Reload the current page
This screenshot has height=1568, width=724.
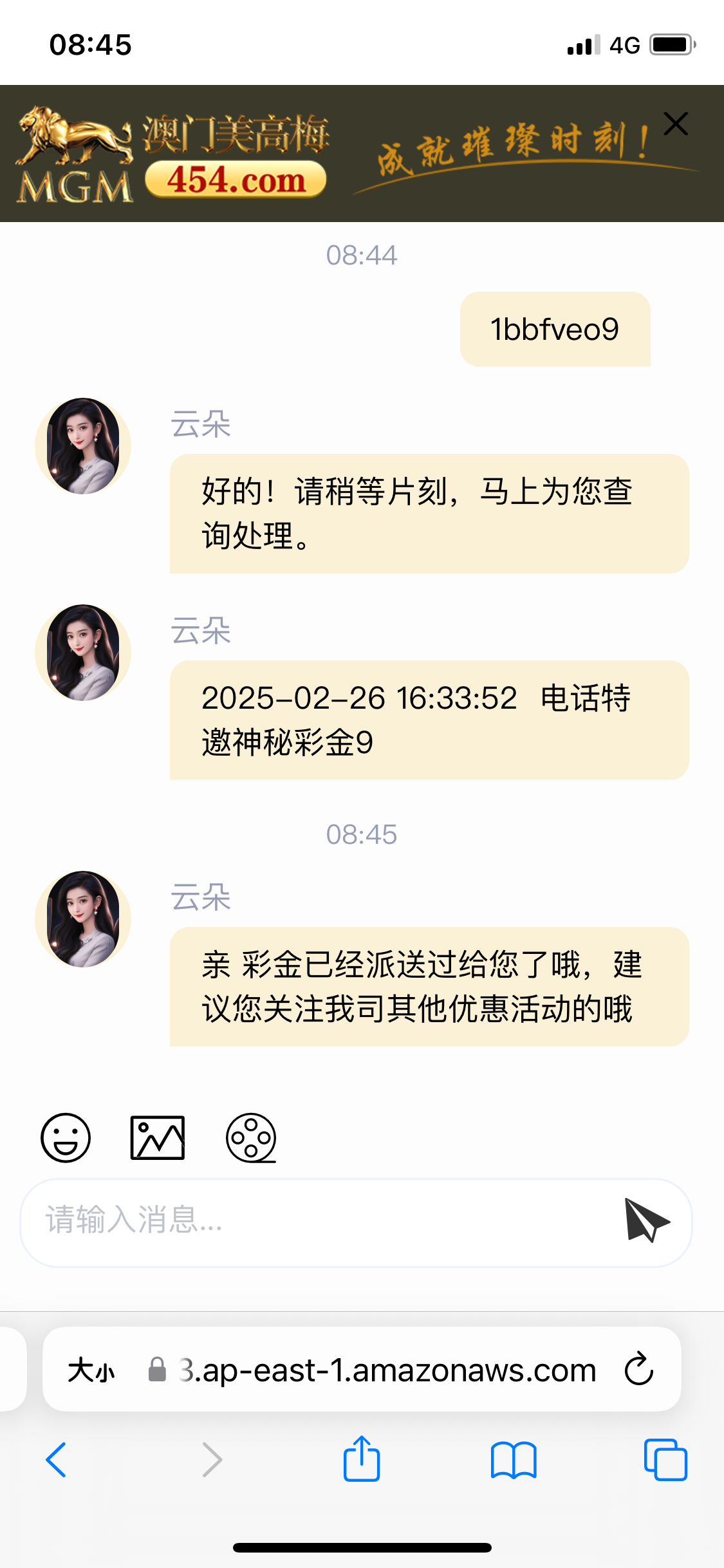click(x=639, y=1370)
